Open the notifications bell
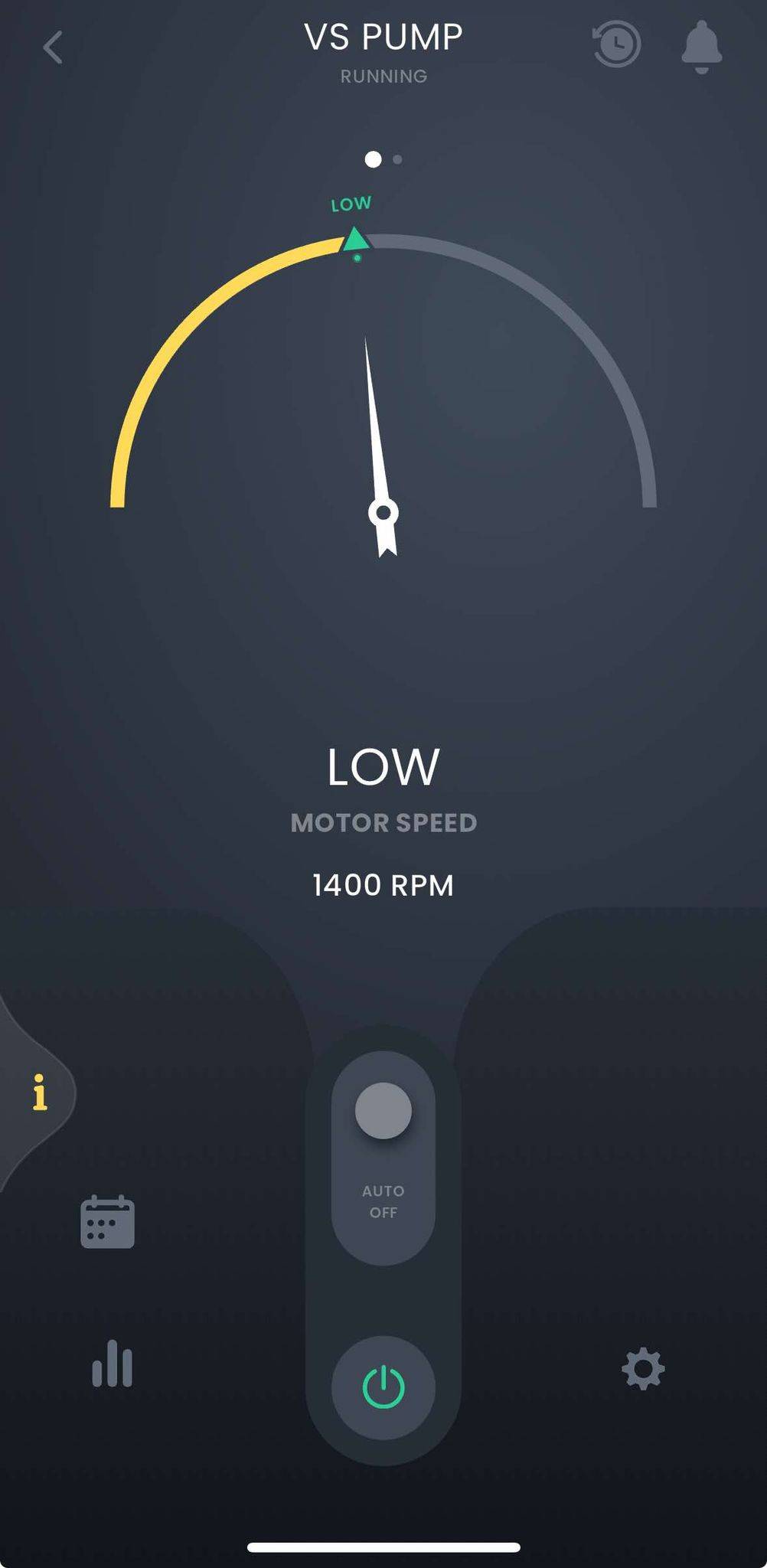 tap(701, 46)
